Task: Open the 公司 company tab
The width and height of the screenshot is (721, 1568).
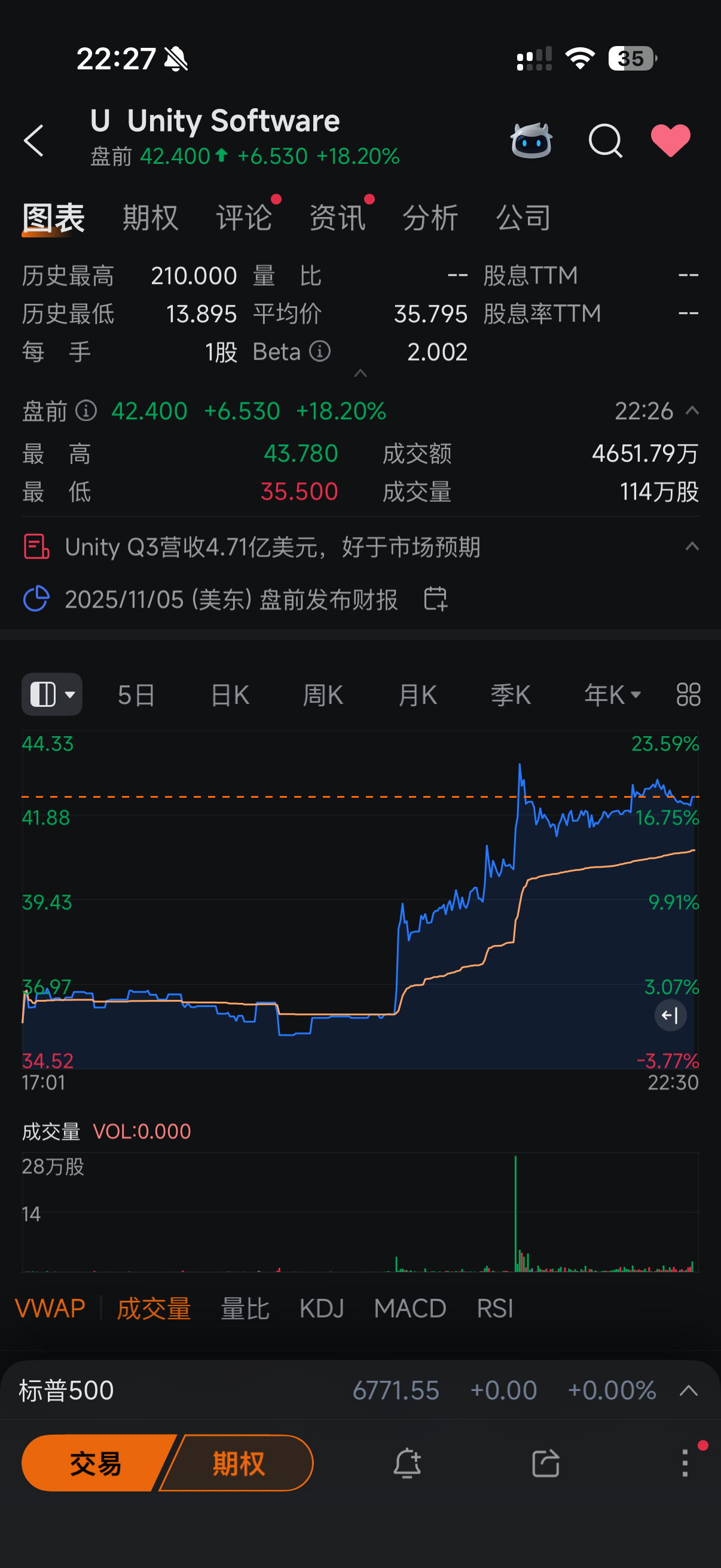Action: point(523,217)
